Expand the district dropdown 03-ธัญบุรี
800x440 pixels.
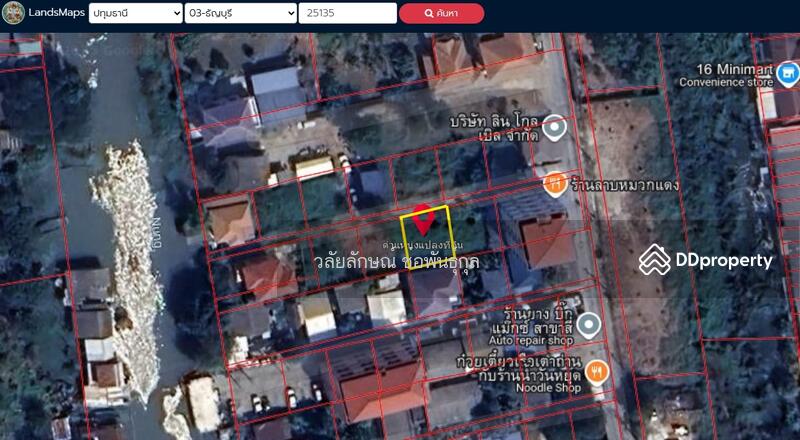(241, 13)
